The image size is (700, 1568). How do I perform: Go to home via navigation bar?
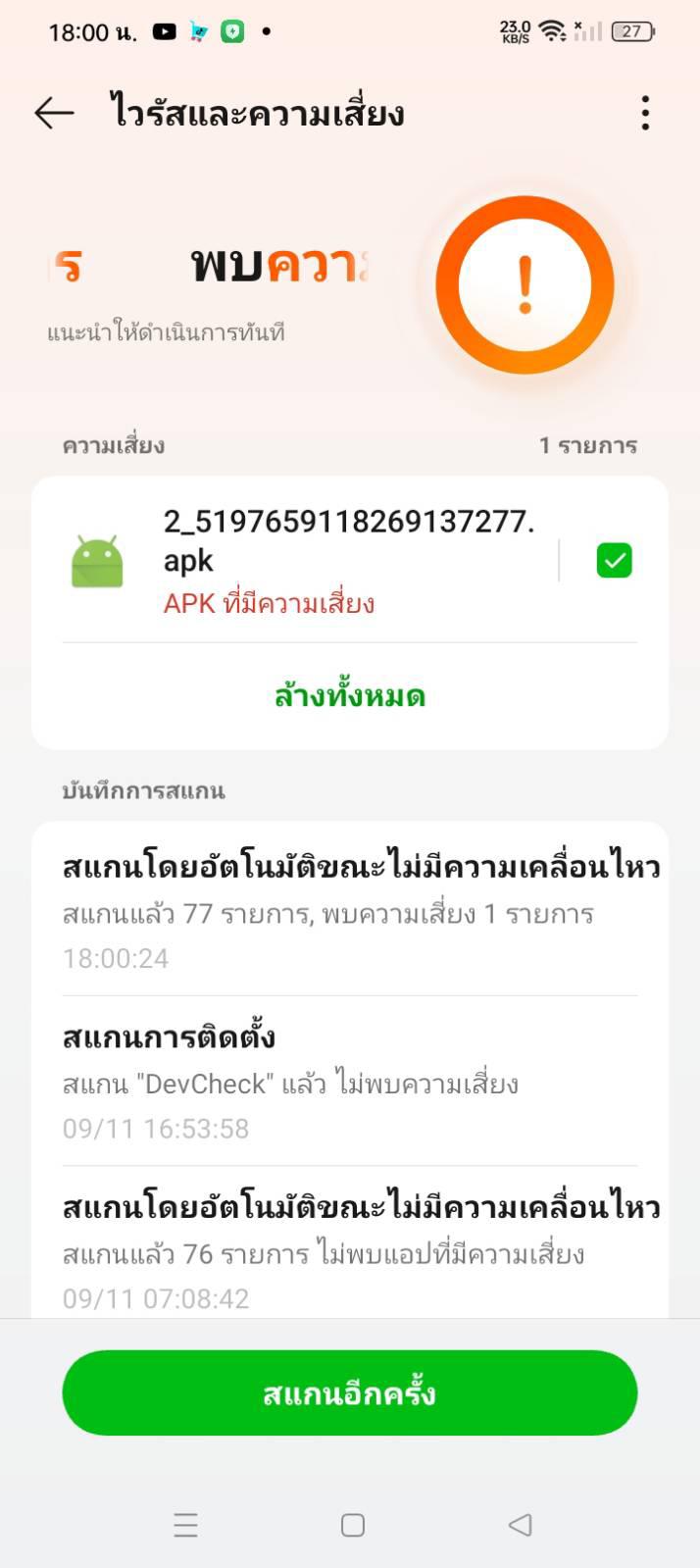[353, 1525]
